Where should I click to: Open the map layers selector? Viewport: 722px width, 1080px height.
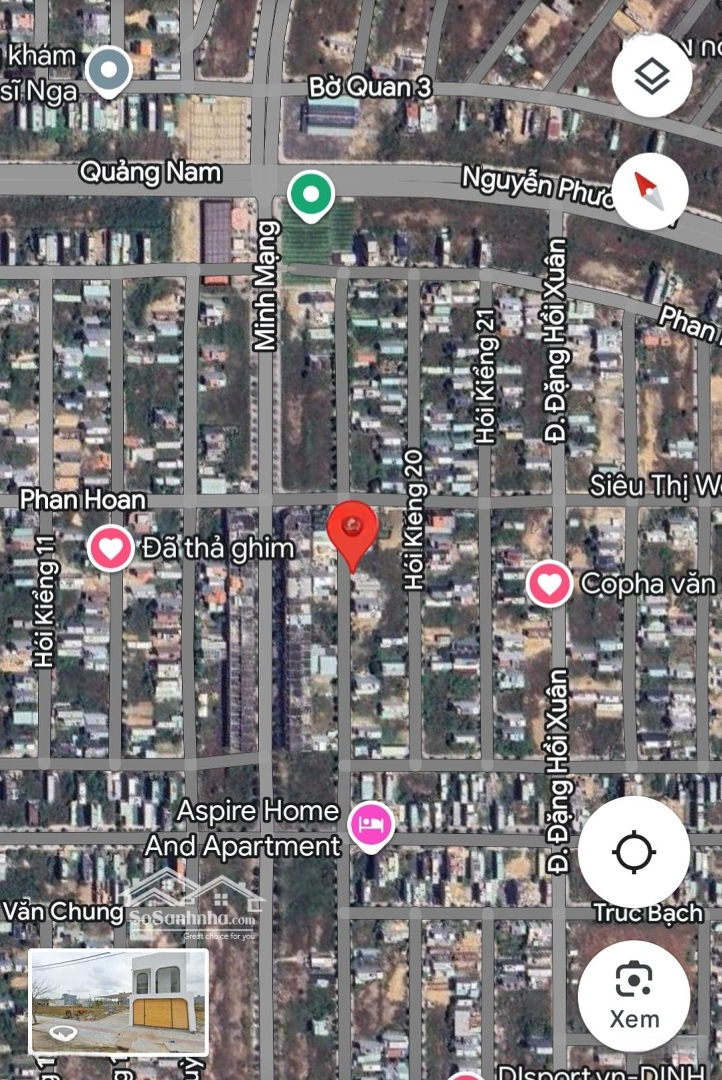tap(651, 76)
